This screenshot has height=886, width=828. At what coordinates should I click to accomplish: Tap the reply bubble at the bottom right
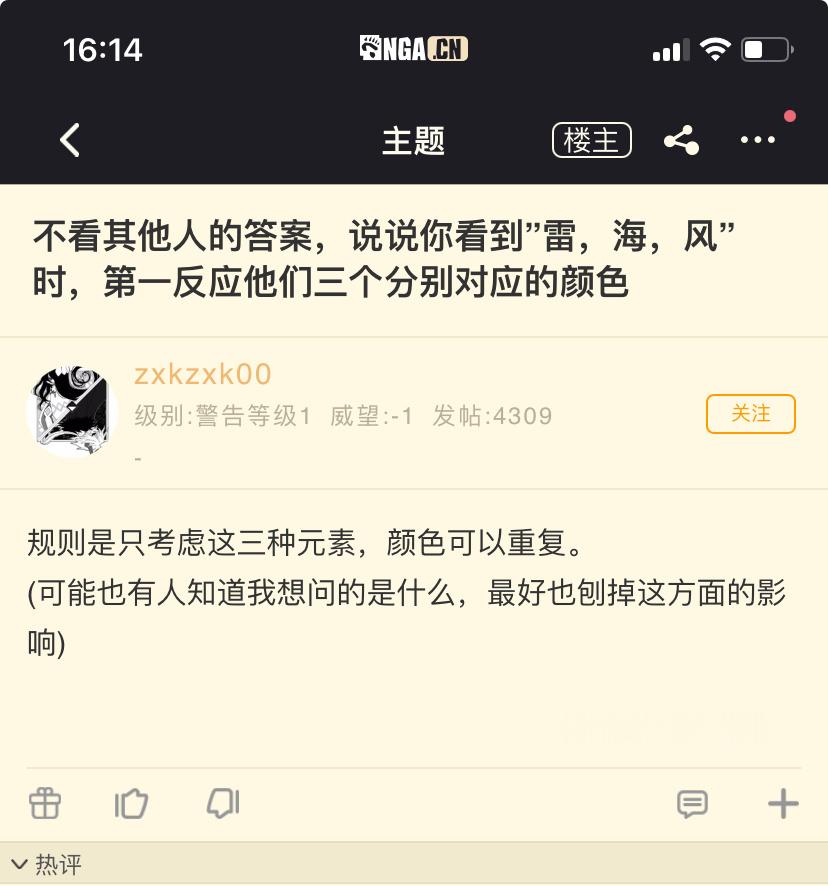tap(693, 804)
